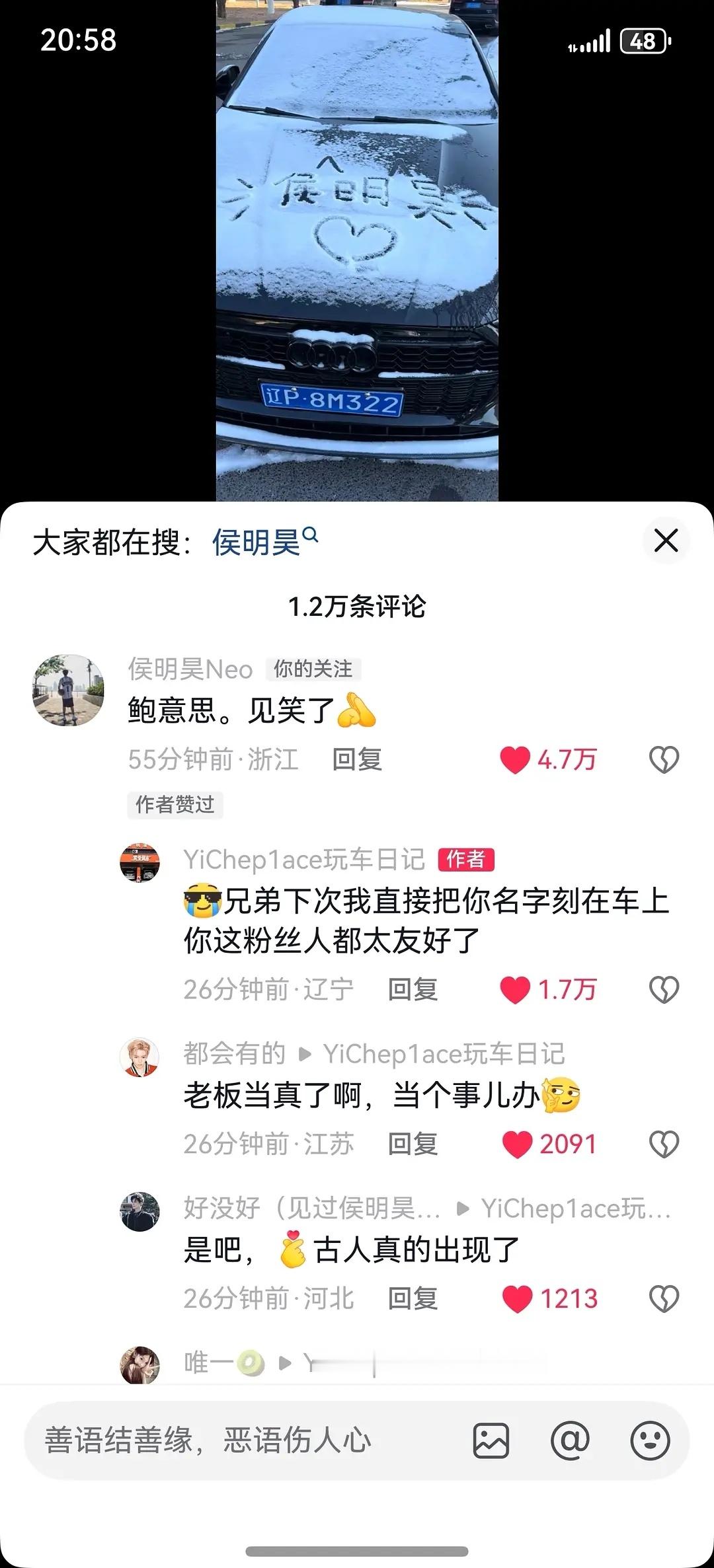This screenshot has width=714, height=1568.
Task: Reply to 都会有的 using its 回复 button
Action: [412, 1142]
